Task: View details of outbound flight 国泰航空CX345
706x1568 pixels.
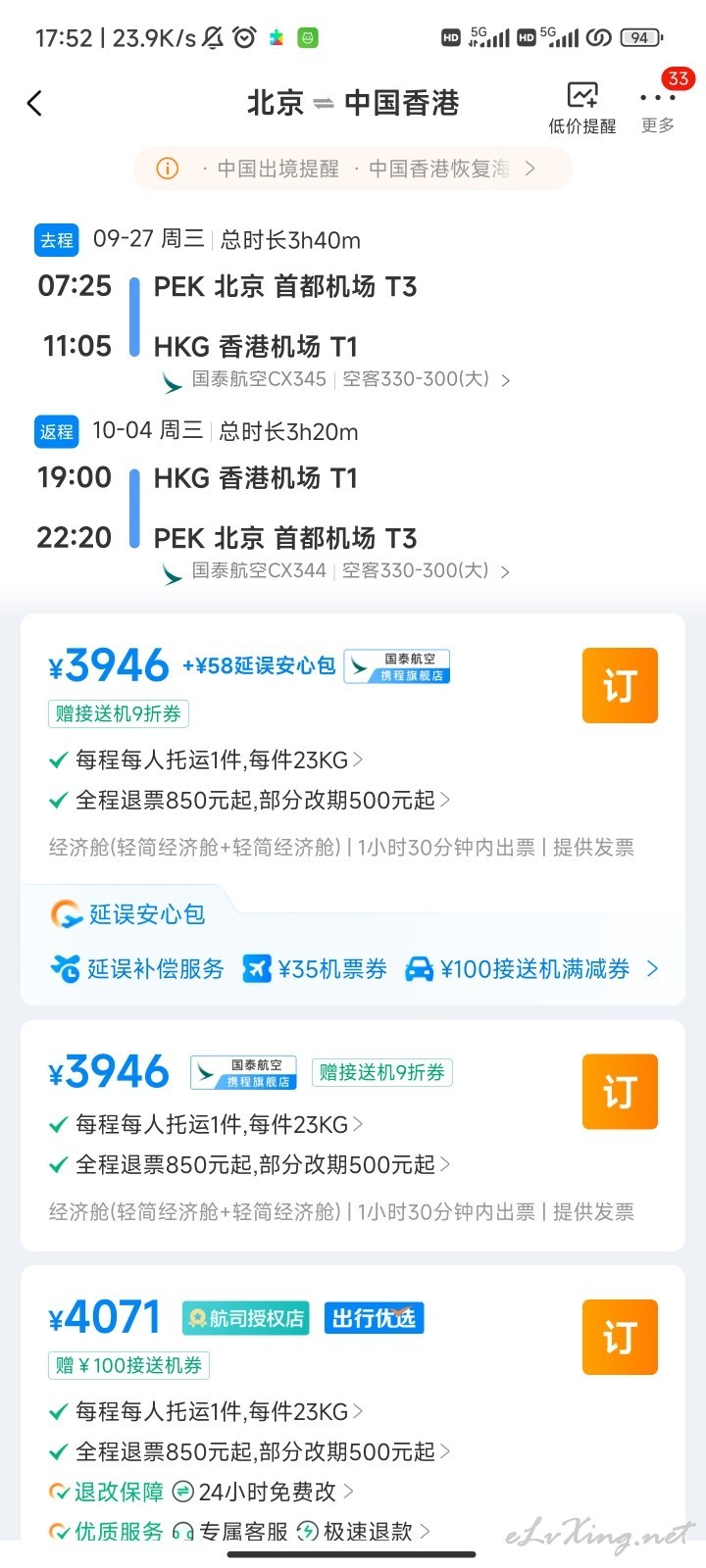Action: [x=336, y=379]
